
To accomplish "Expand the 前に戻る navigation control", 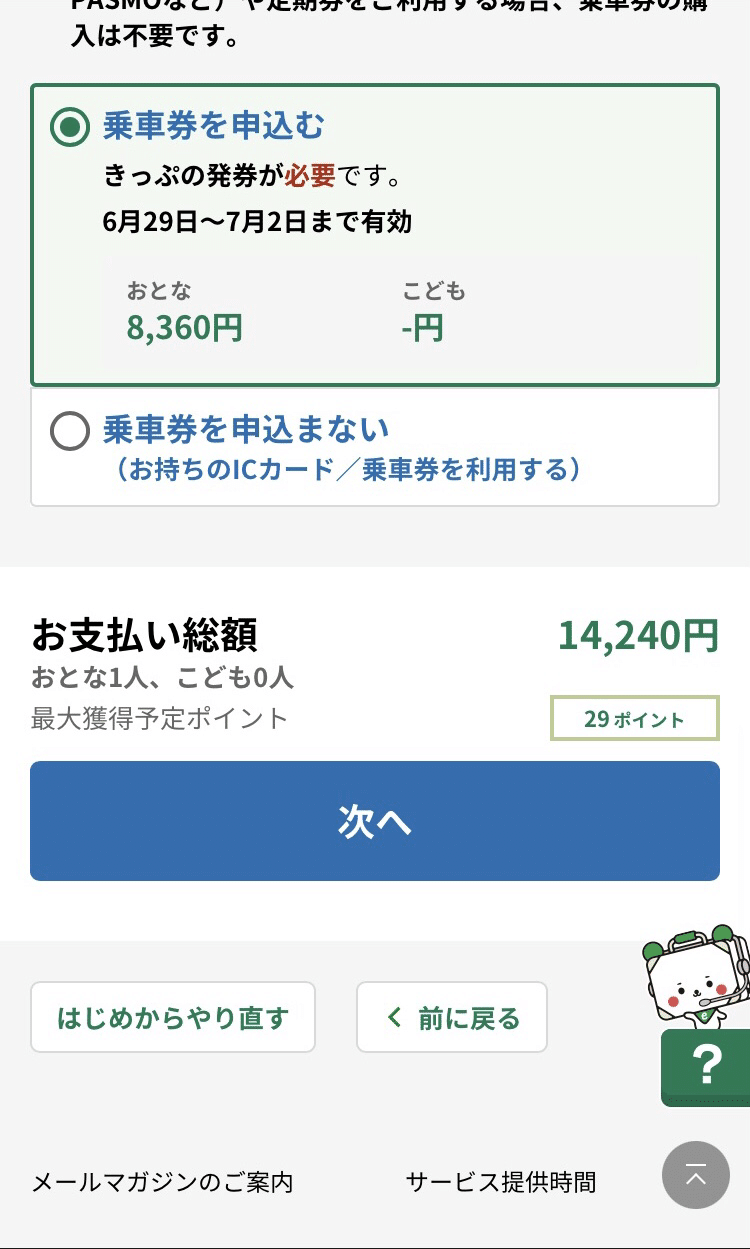I will tap(451, 1017).
